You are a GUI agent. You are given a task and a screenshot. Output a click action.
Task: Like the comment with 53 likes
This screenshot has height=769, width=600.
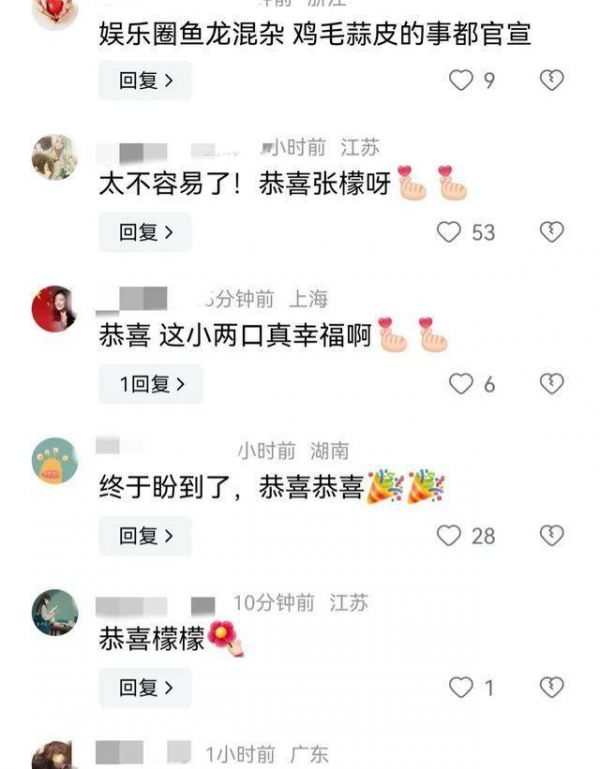[x=450, y=232]
